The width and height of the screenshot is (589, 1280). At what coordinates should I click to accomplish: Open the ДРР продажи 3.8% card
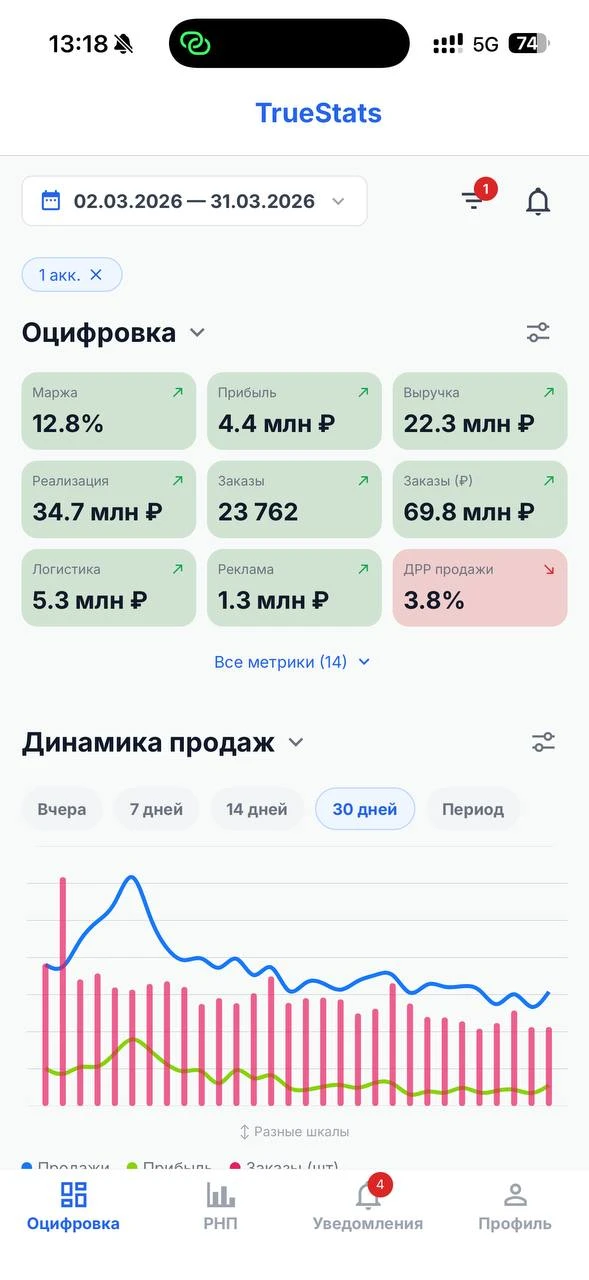pyautogui.click(x=480, y=587)
